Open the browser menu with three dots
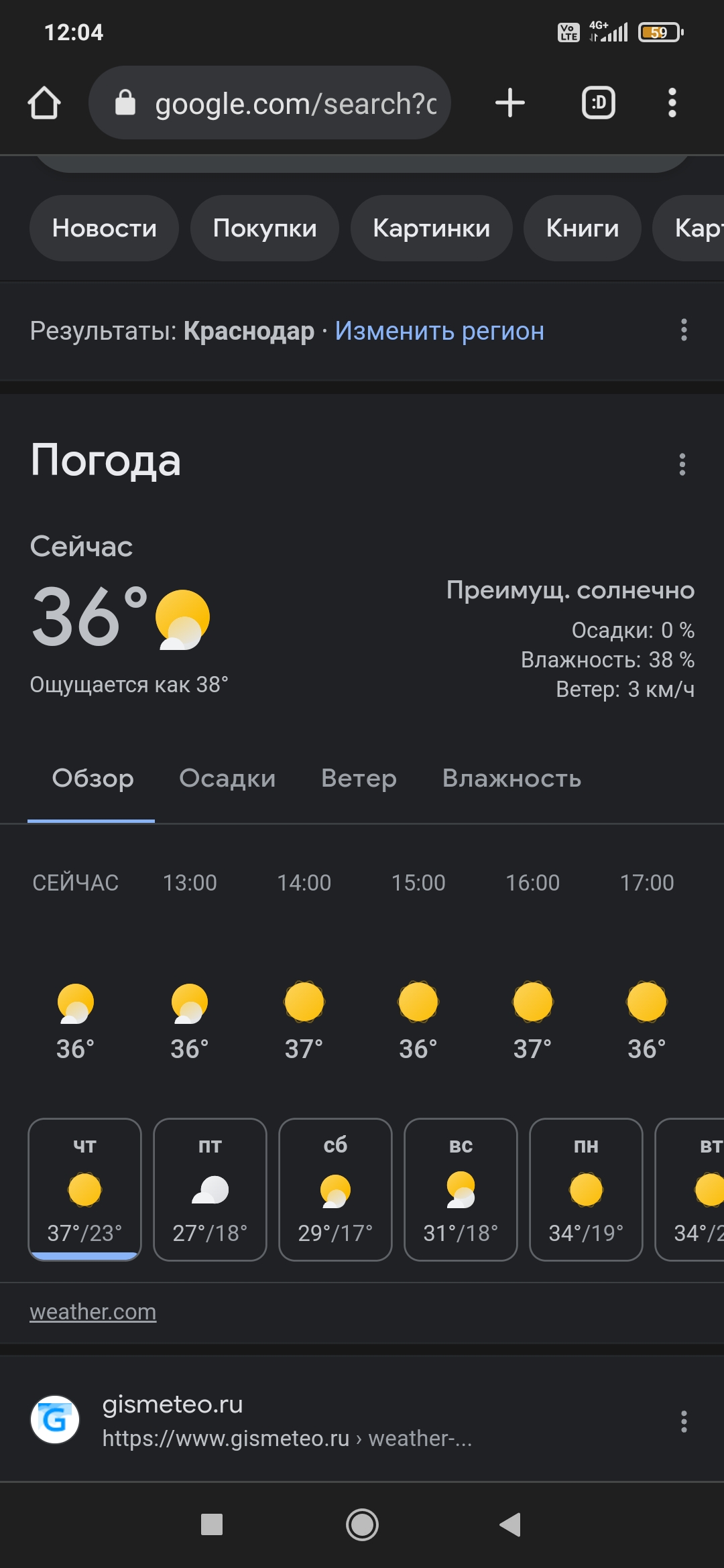Viewport: 724px width, 1568px height. 671,103
